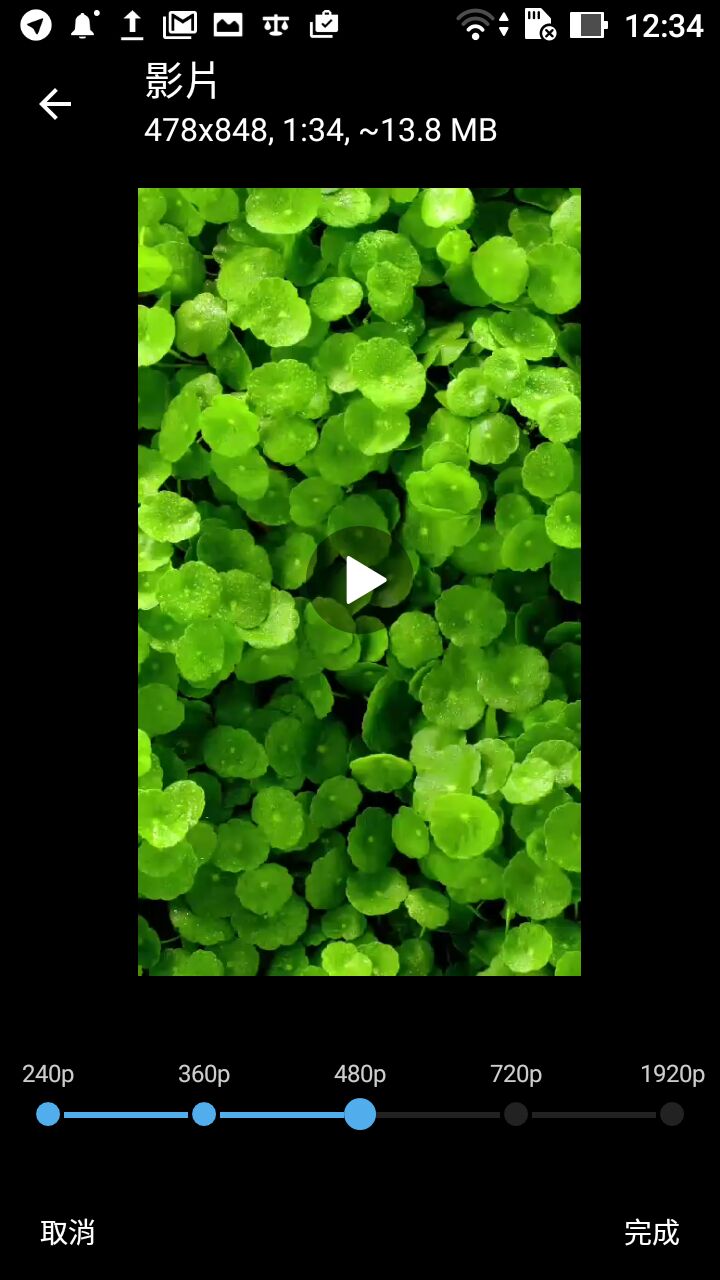Go back using the arrow icon
Screen dimensions: 720x1280
coord(55,104)
